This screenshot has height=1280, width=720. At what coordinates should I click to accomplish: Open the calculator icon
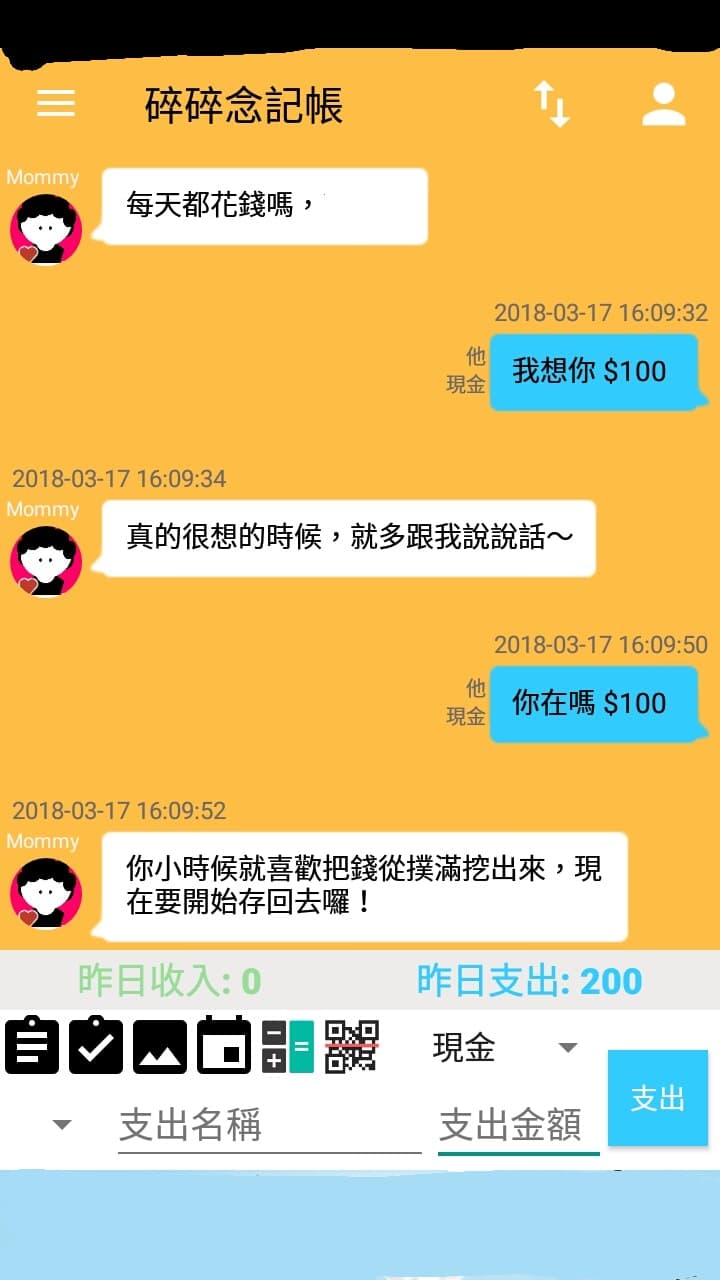click(x=288, y=1047)
